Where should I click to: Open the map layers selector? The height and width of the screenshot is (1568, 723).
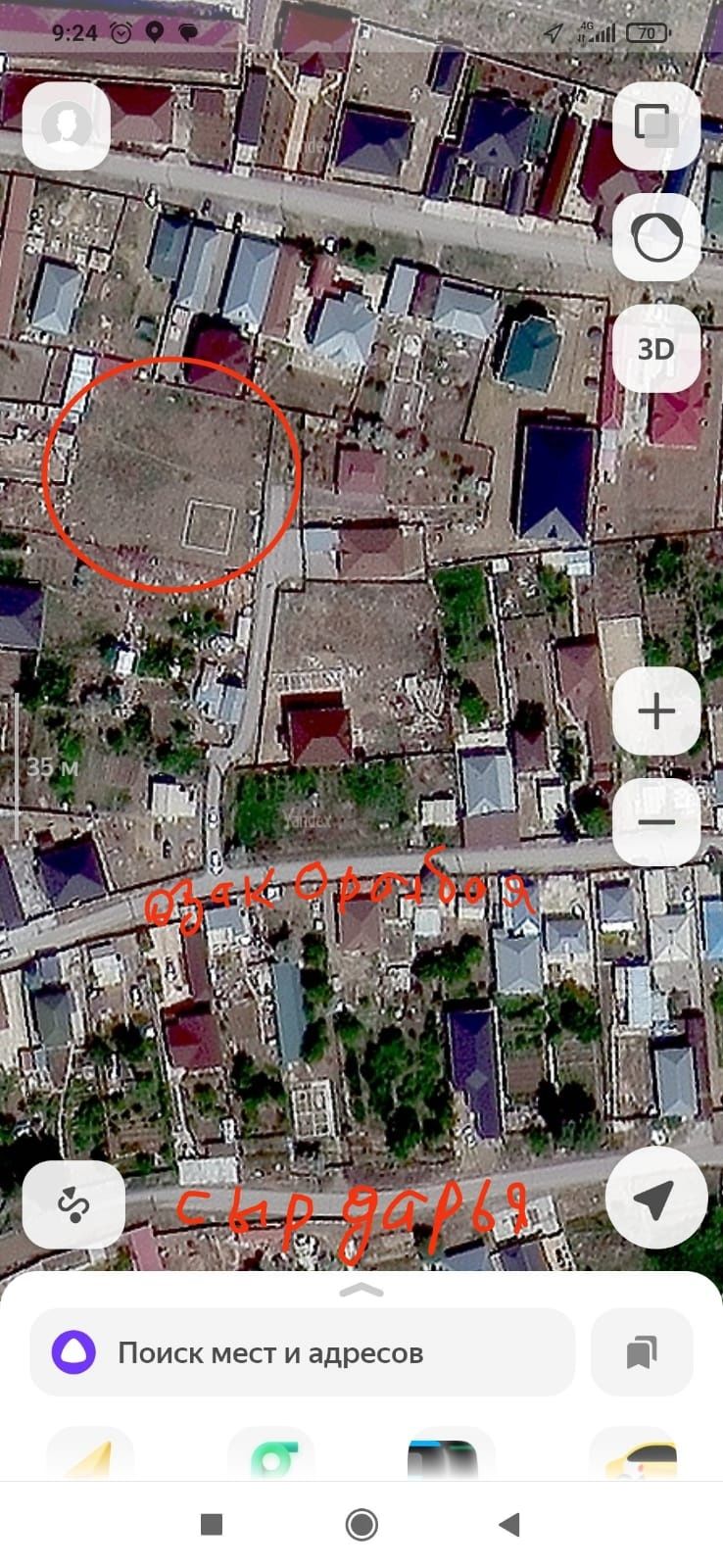click(x=654, y=123)
